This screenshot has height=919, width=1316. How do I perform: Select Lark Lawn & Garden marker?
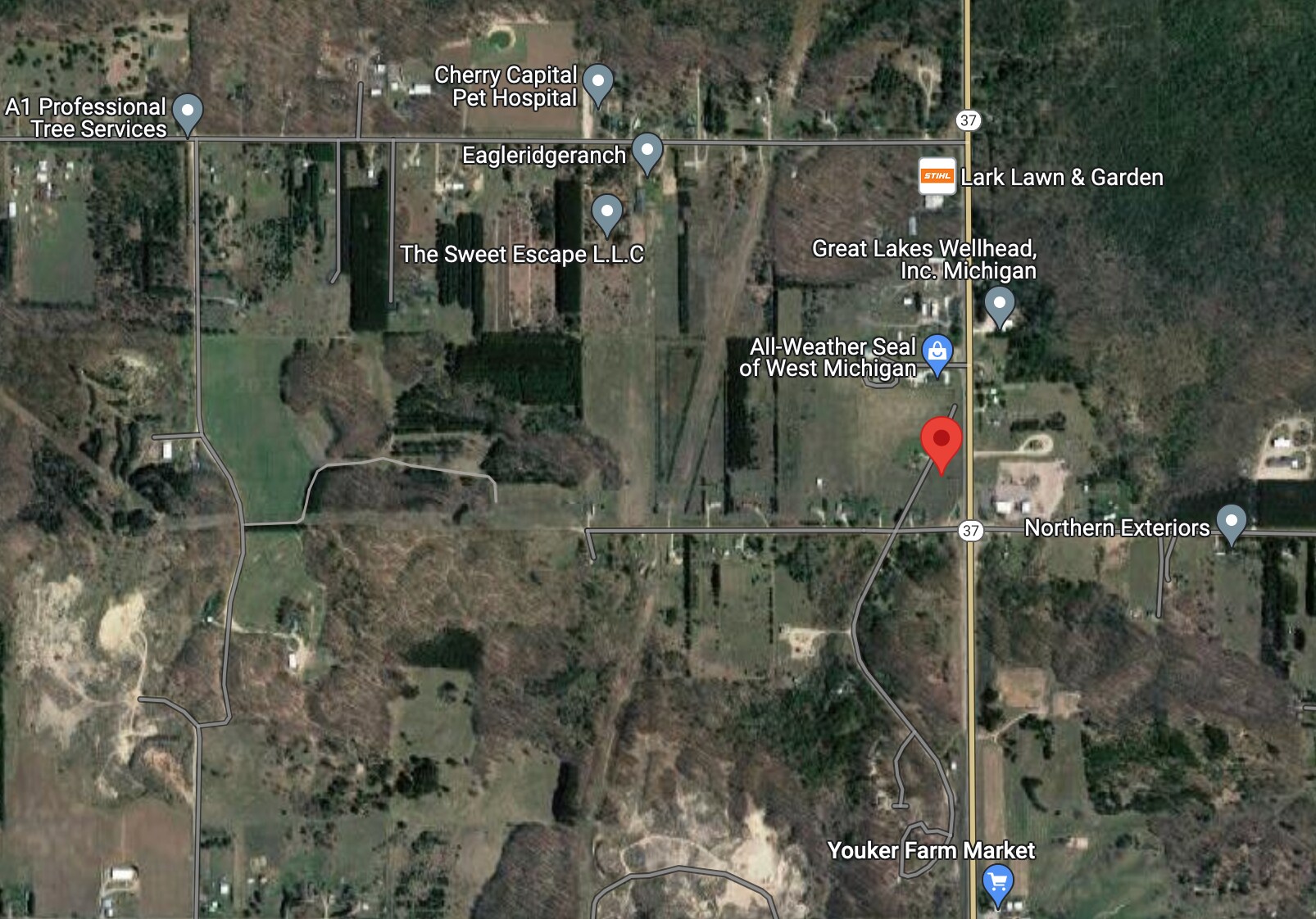coord(937,176)
